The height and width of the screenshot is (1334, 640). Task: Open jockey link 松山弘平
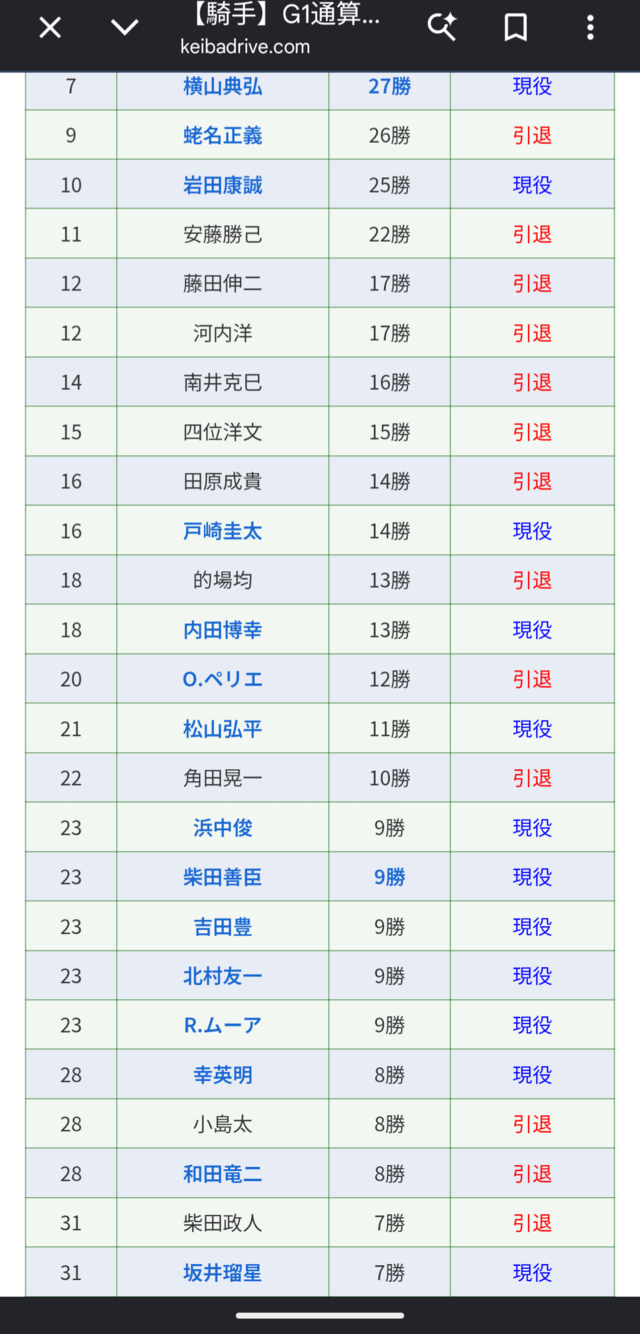[x=223, y=729]
